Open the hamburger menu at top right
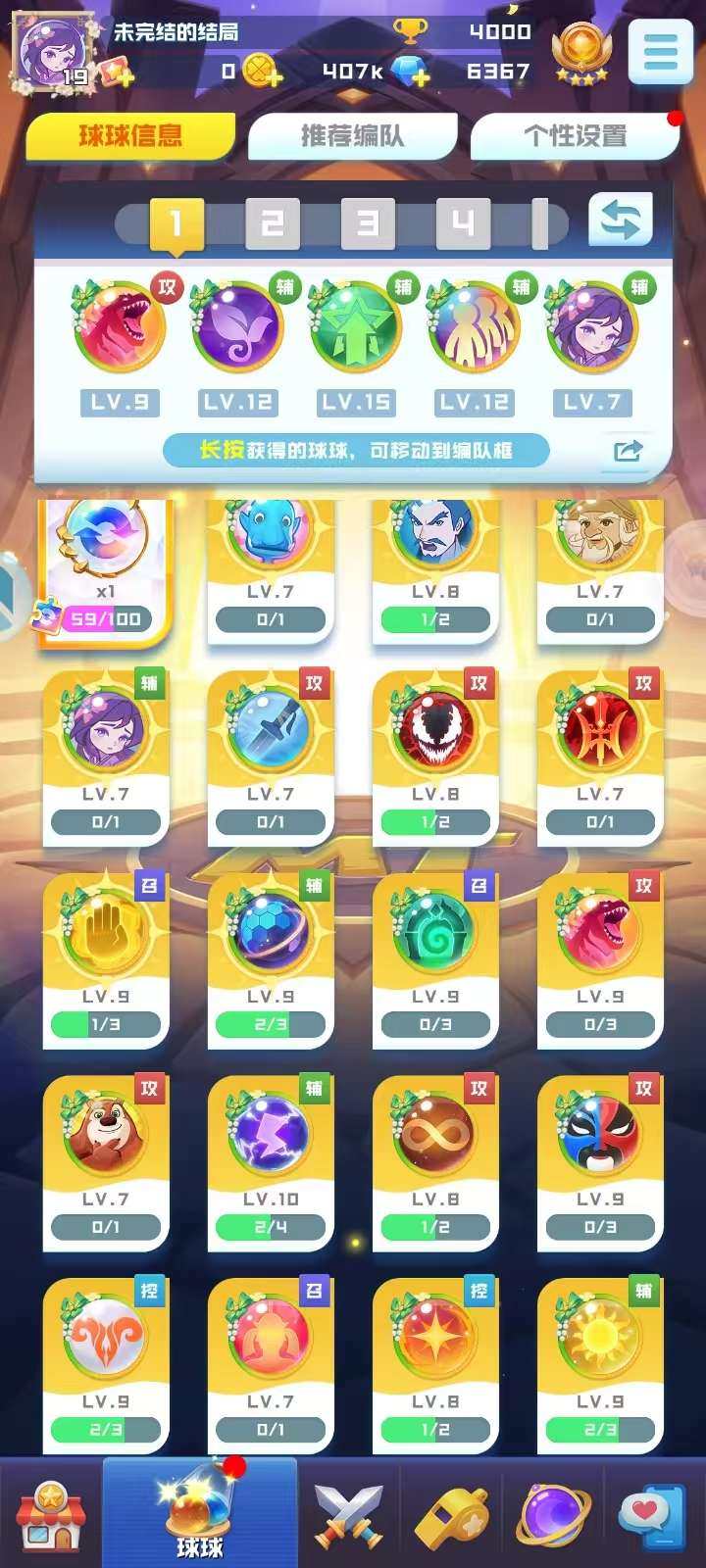Viewport: 706px width, 1568px height. click(663, 51)
